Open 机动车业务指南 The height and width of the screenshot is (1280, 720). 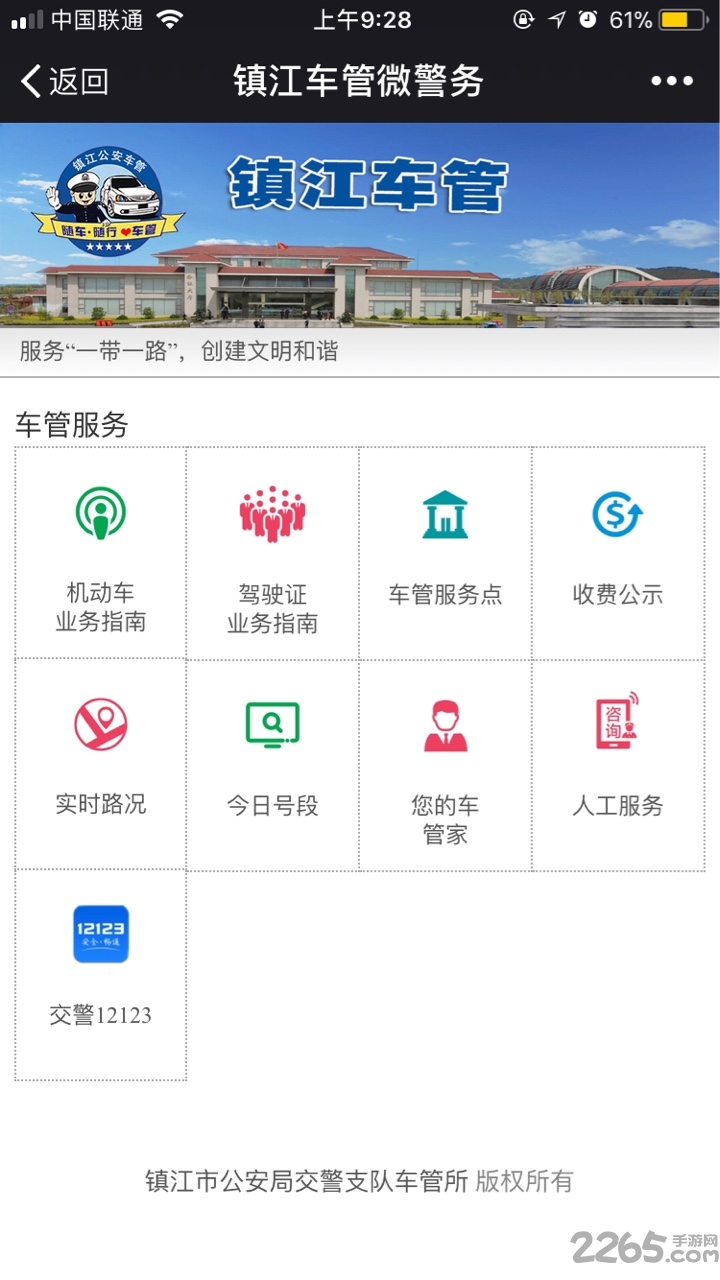100,553
